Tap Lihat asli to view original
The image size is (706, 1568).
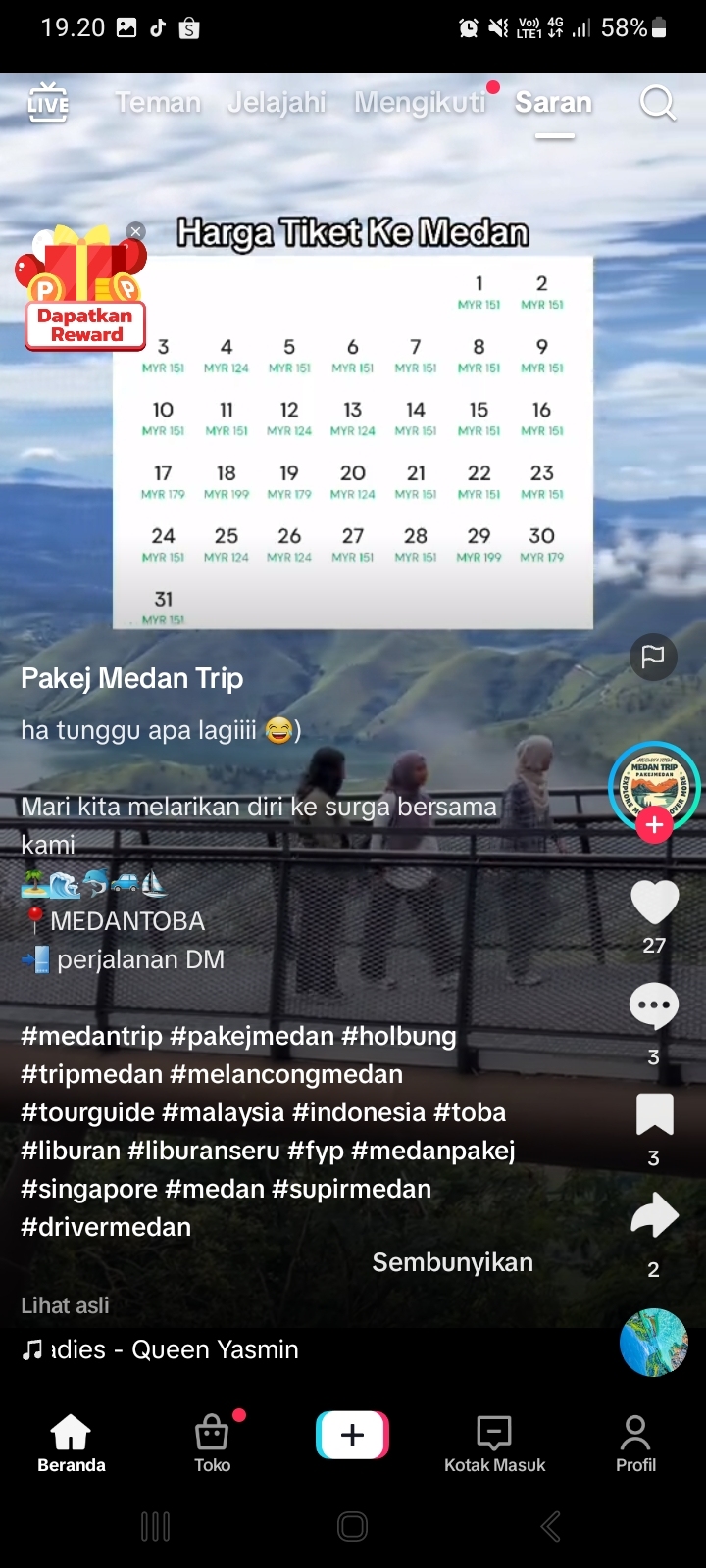(65, 1305)
